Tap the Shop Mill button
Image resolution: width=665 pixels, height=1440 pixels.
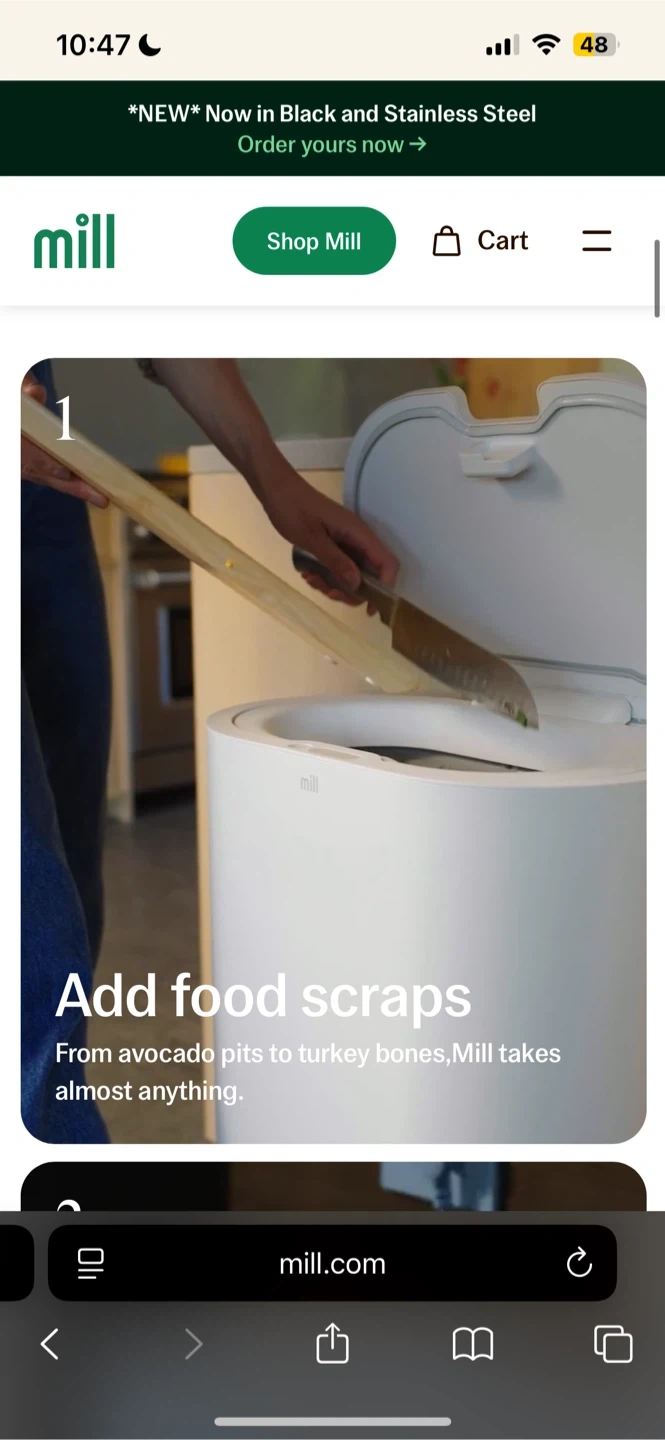tap(314, 241)
